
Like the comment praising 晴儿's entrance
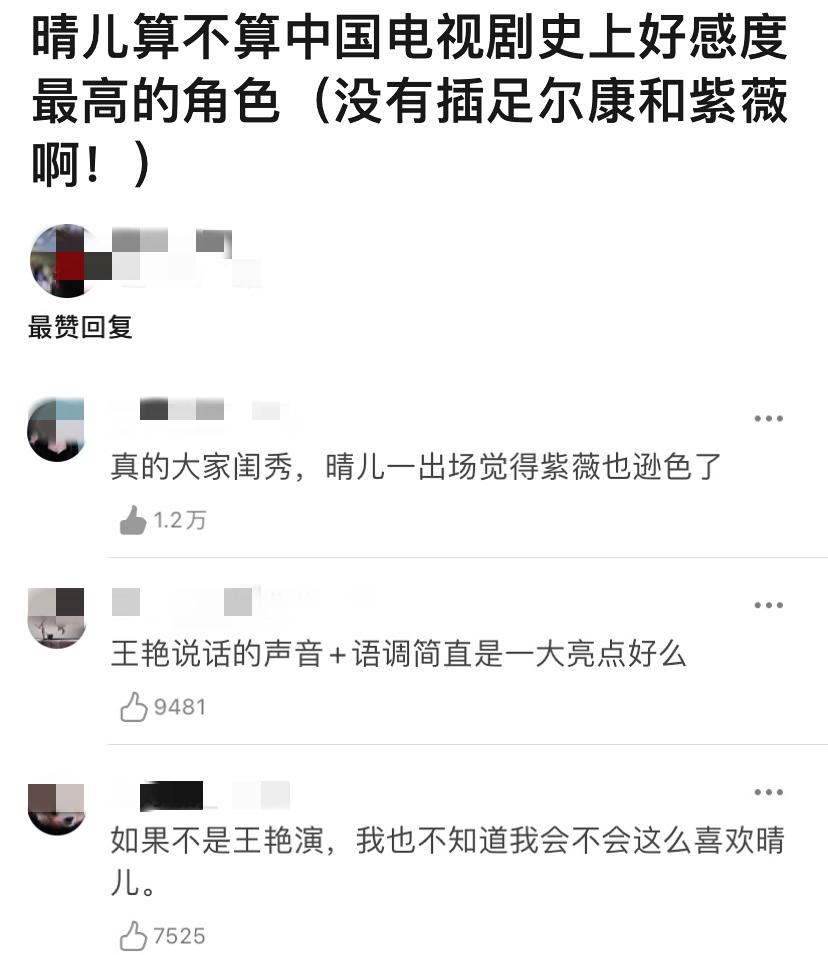click(x=133, y=518)
